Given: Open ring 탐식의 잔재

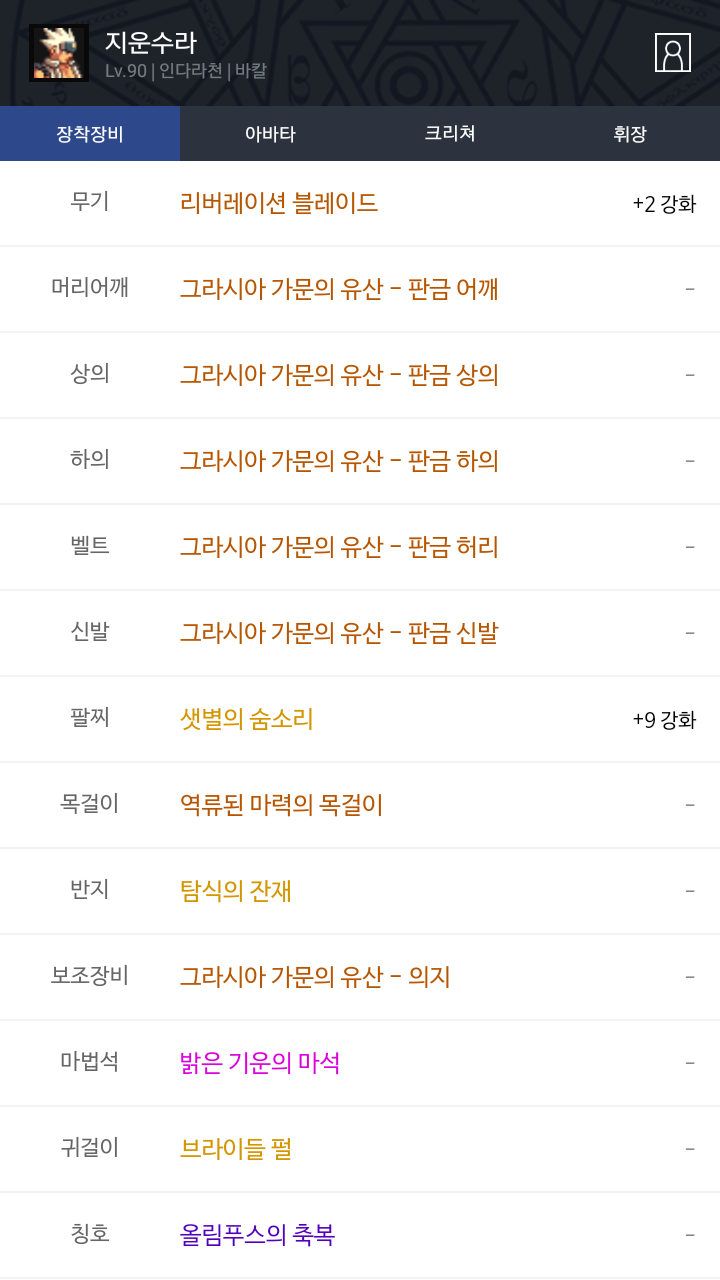Looking at the screenshot, I should coord(236,891).
